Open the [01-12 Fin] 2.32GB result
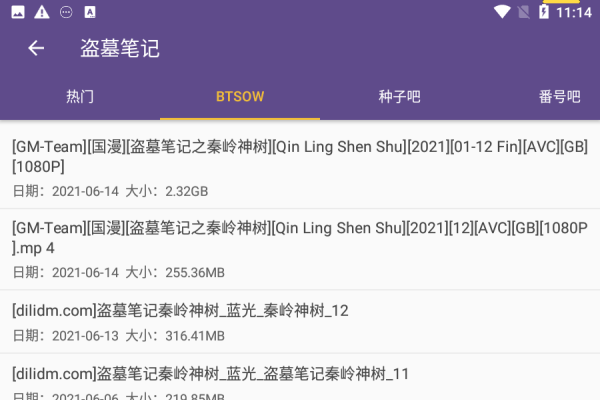Screen dimensions: 600x400 click(x=300, y=166)
